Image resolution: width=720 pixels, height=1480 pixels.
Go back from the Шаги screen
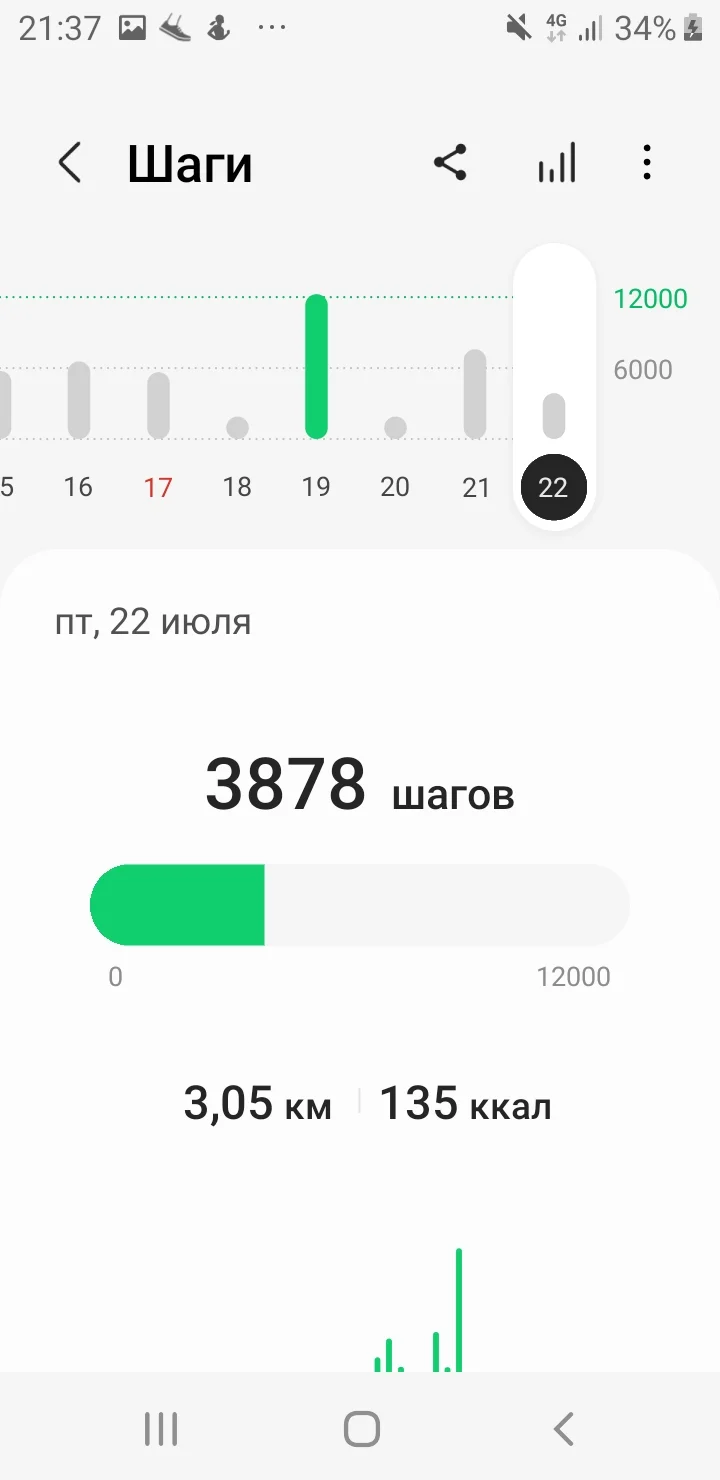tap(69, 163)
